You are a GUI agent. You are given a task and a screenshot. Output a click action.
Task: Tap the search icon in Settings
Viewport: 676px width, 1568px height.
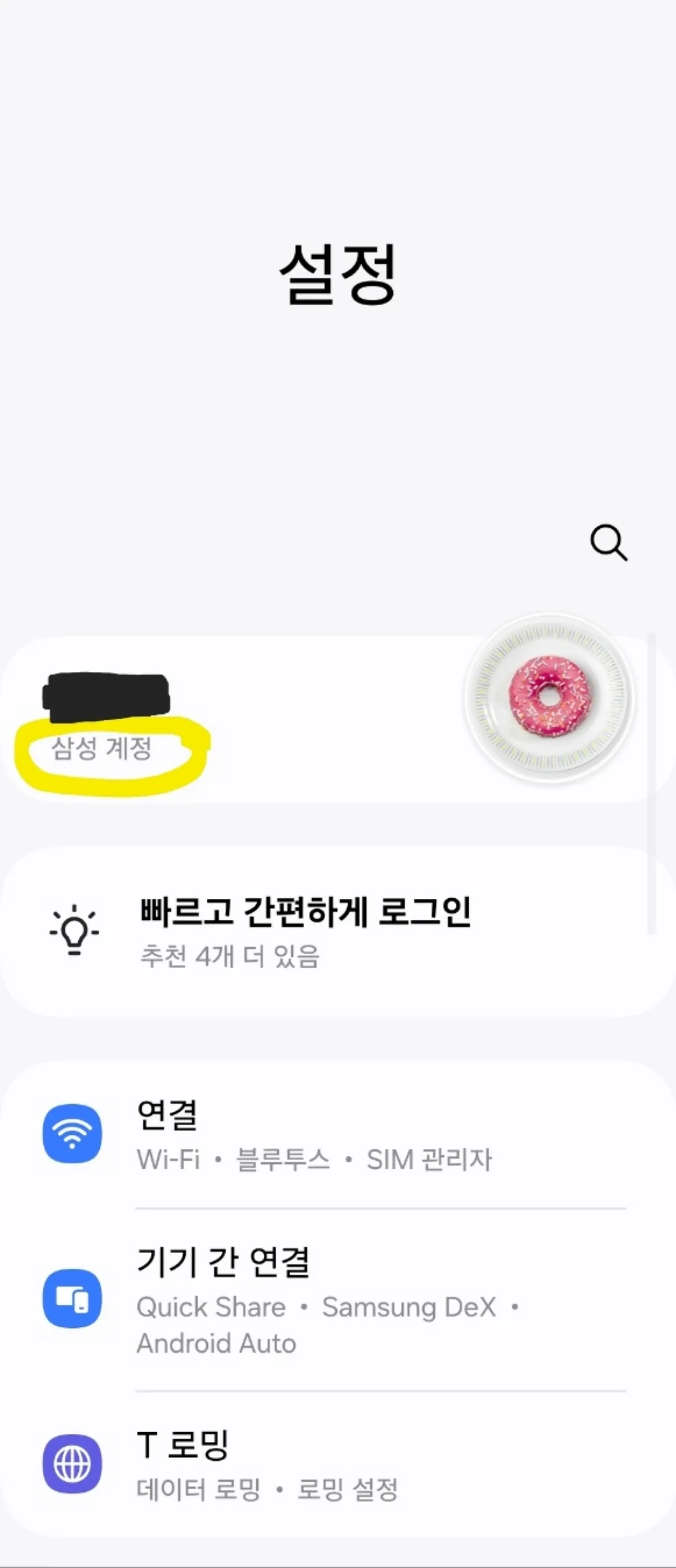607,544
